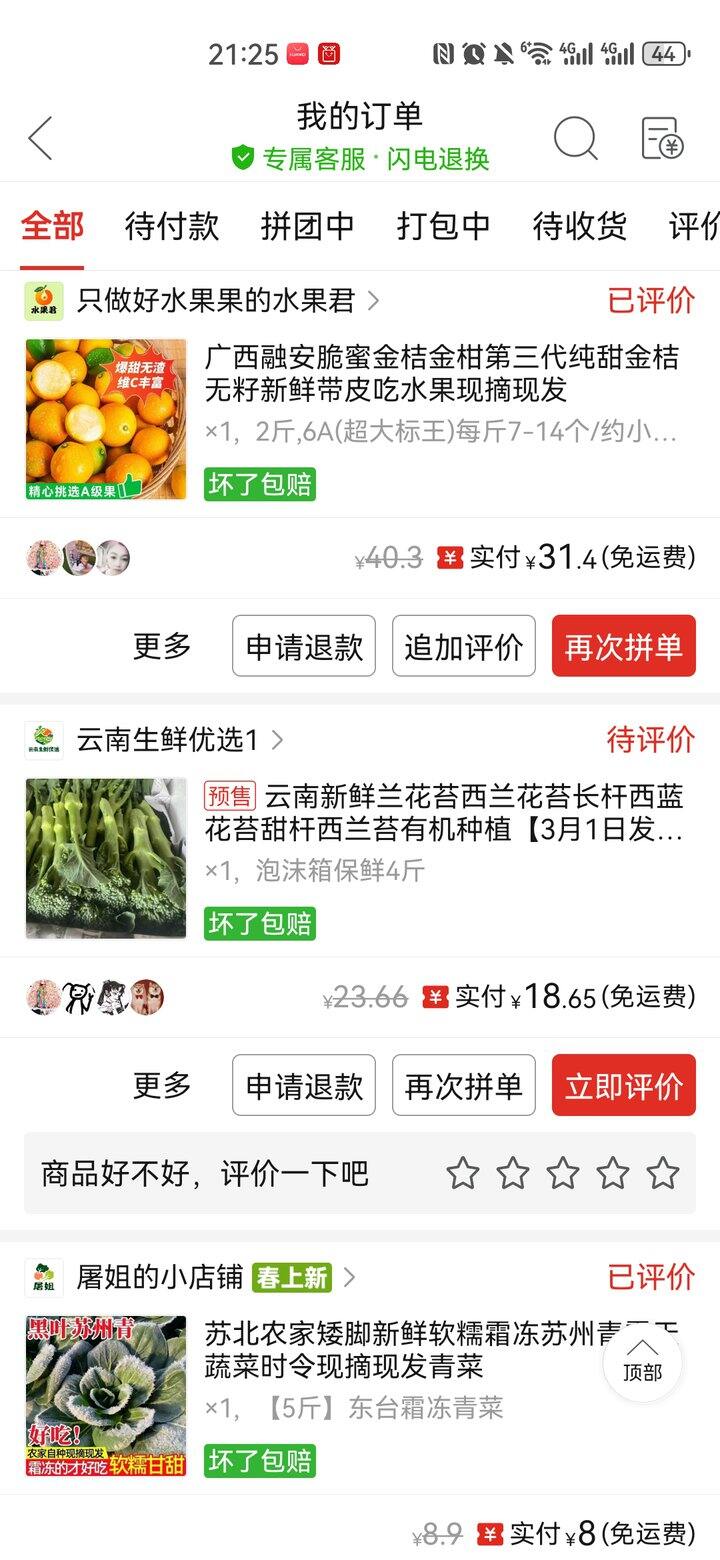Switch to the 打包中 tab
This screenshot has height=1560, width=720.
443,226
